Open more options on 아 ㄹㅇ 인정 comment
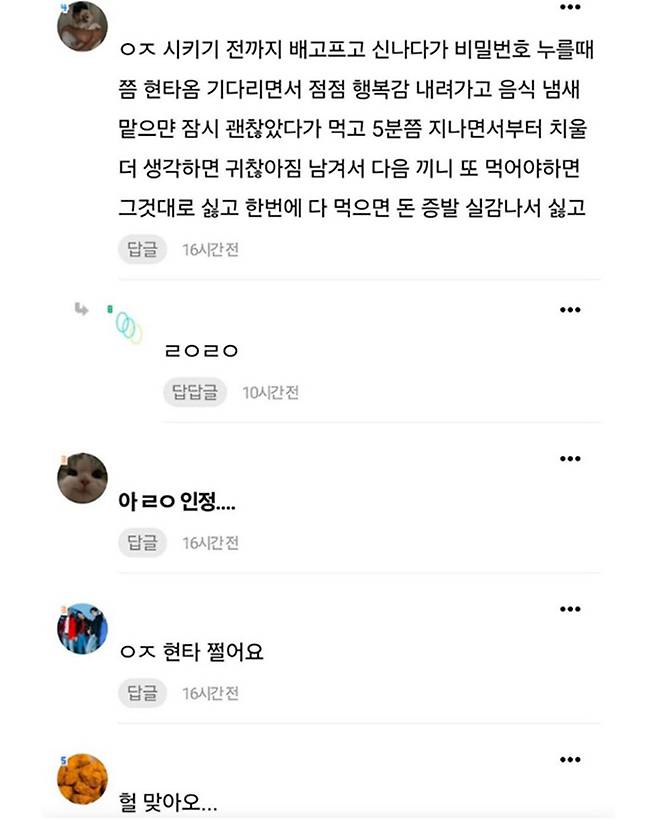Image resolution: width=658 pixels, height=822 pixels. (x=570, y=459)
